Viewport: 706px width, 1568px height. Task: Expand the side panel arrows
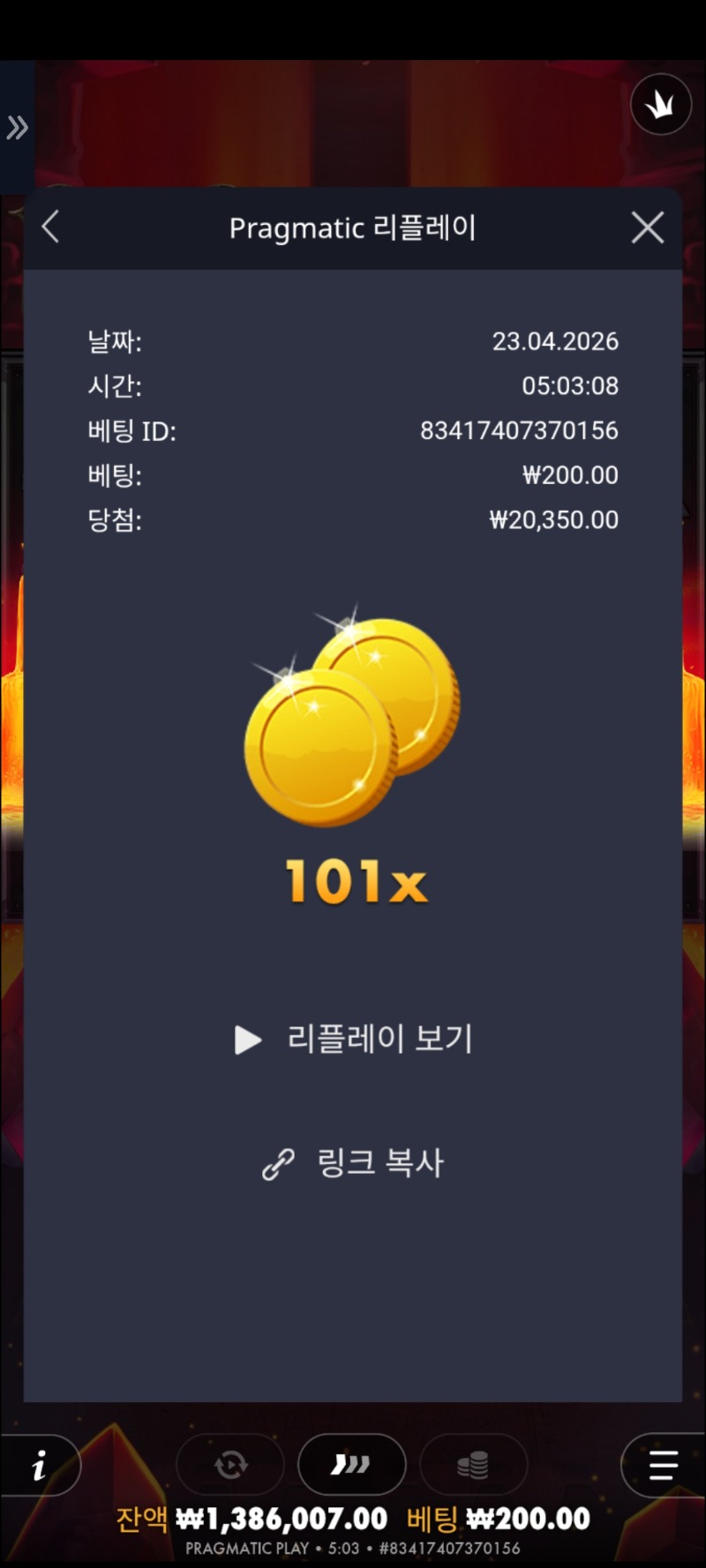[18, 129]
